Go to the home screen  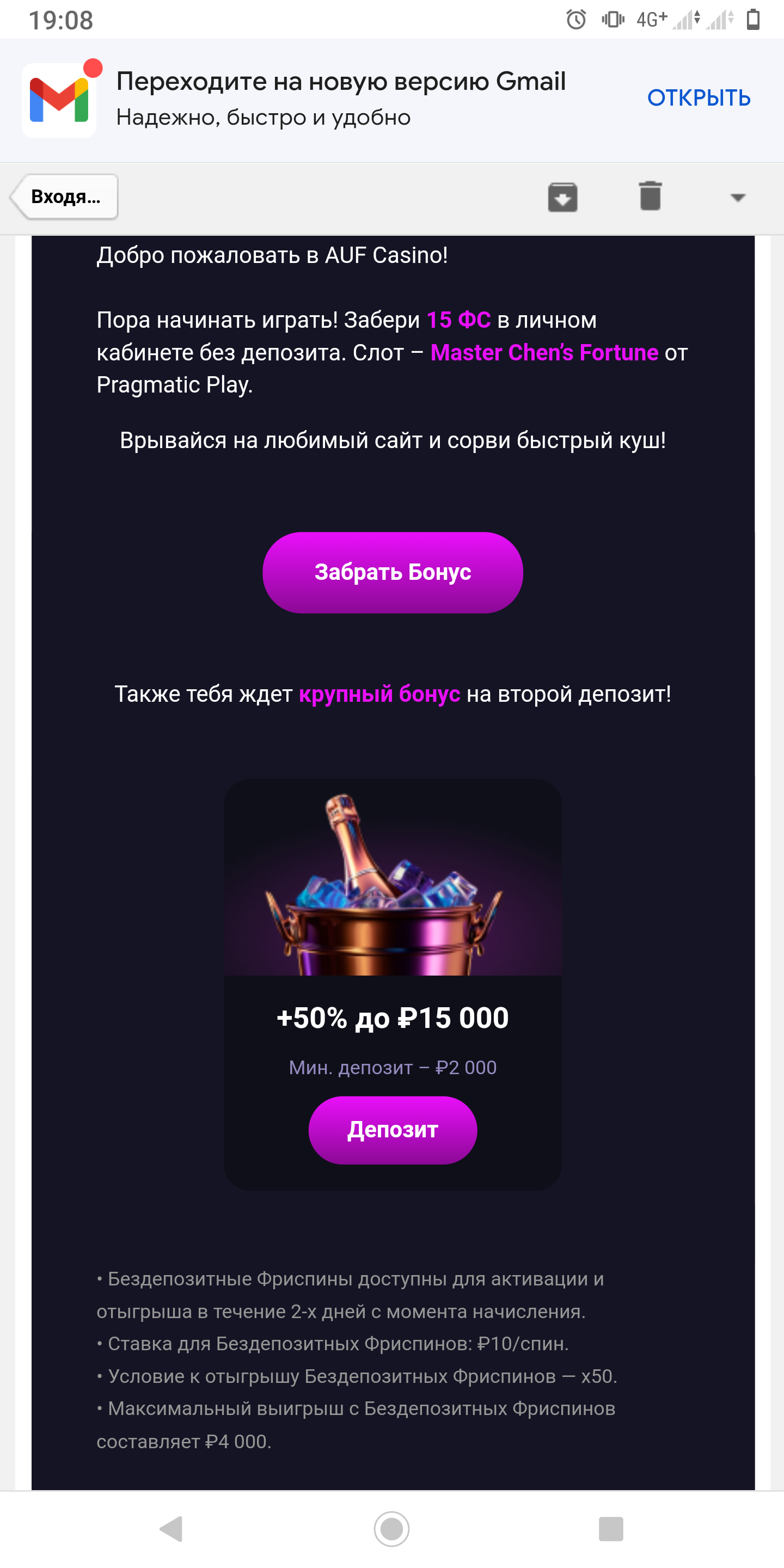tap(391, 1528)
